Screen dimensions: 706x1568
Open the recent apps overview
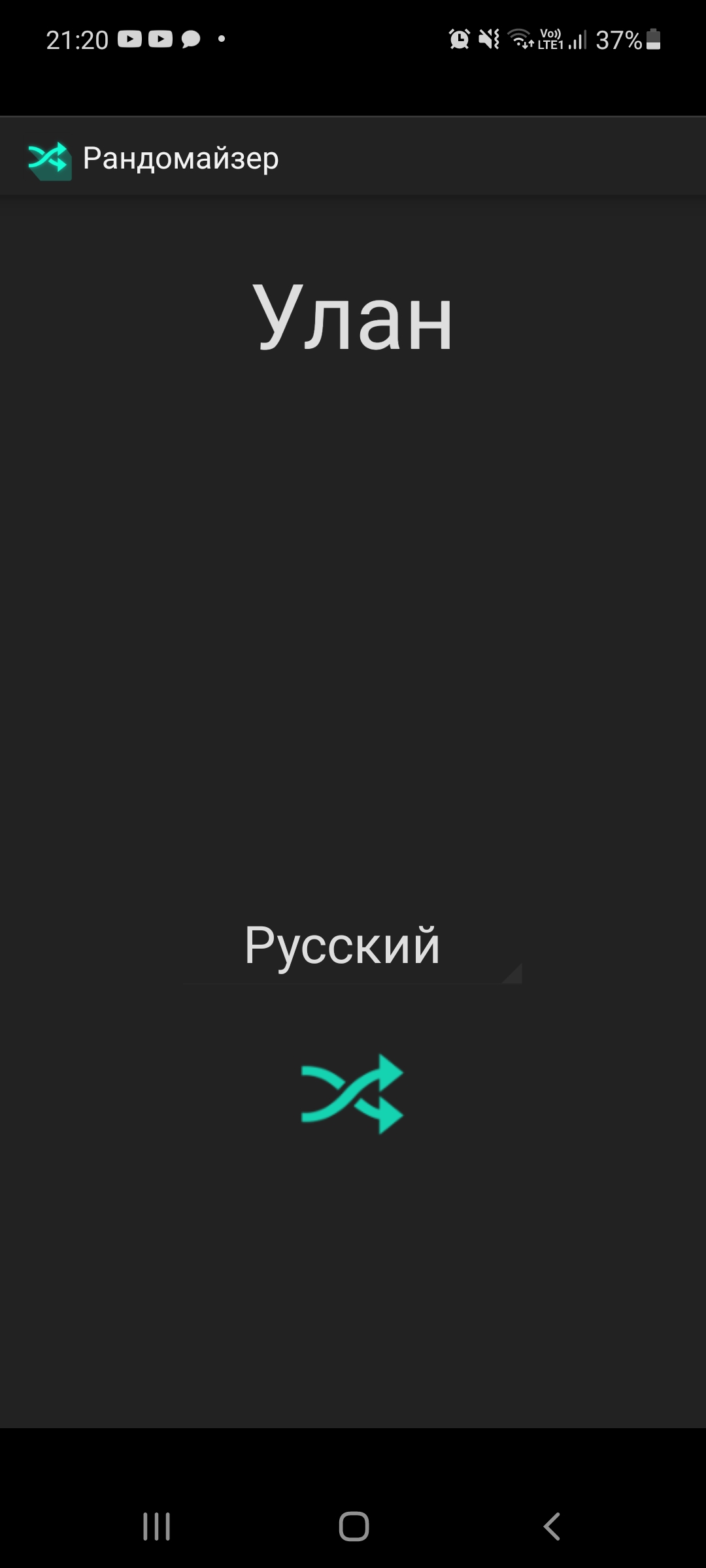[157, 1526]
